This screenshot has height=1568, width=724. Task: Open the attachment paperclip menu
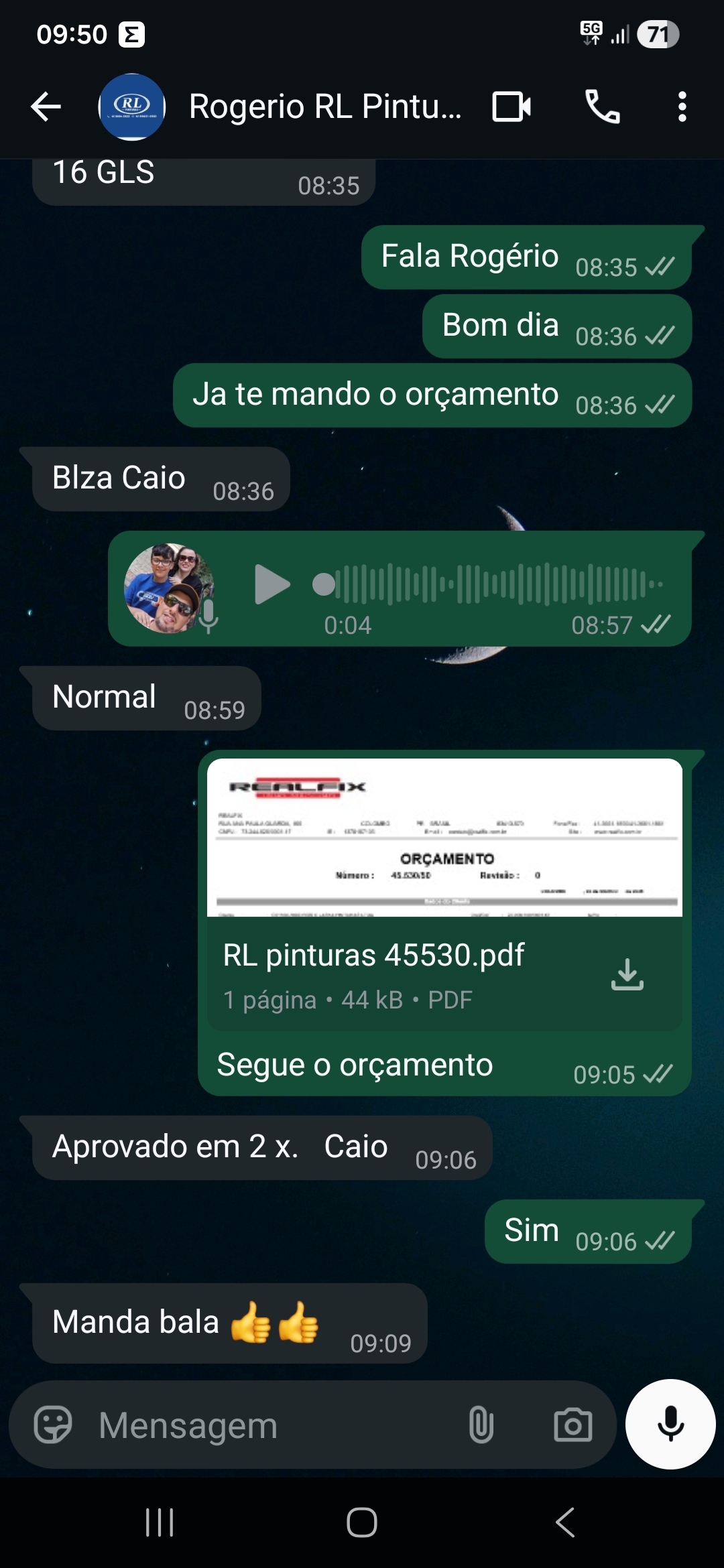click(x=481, y=1425)
